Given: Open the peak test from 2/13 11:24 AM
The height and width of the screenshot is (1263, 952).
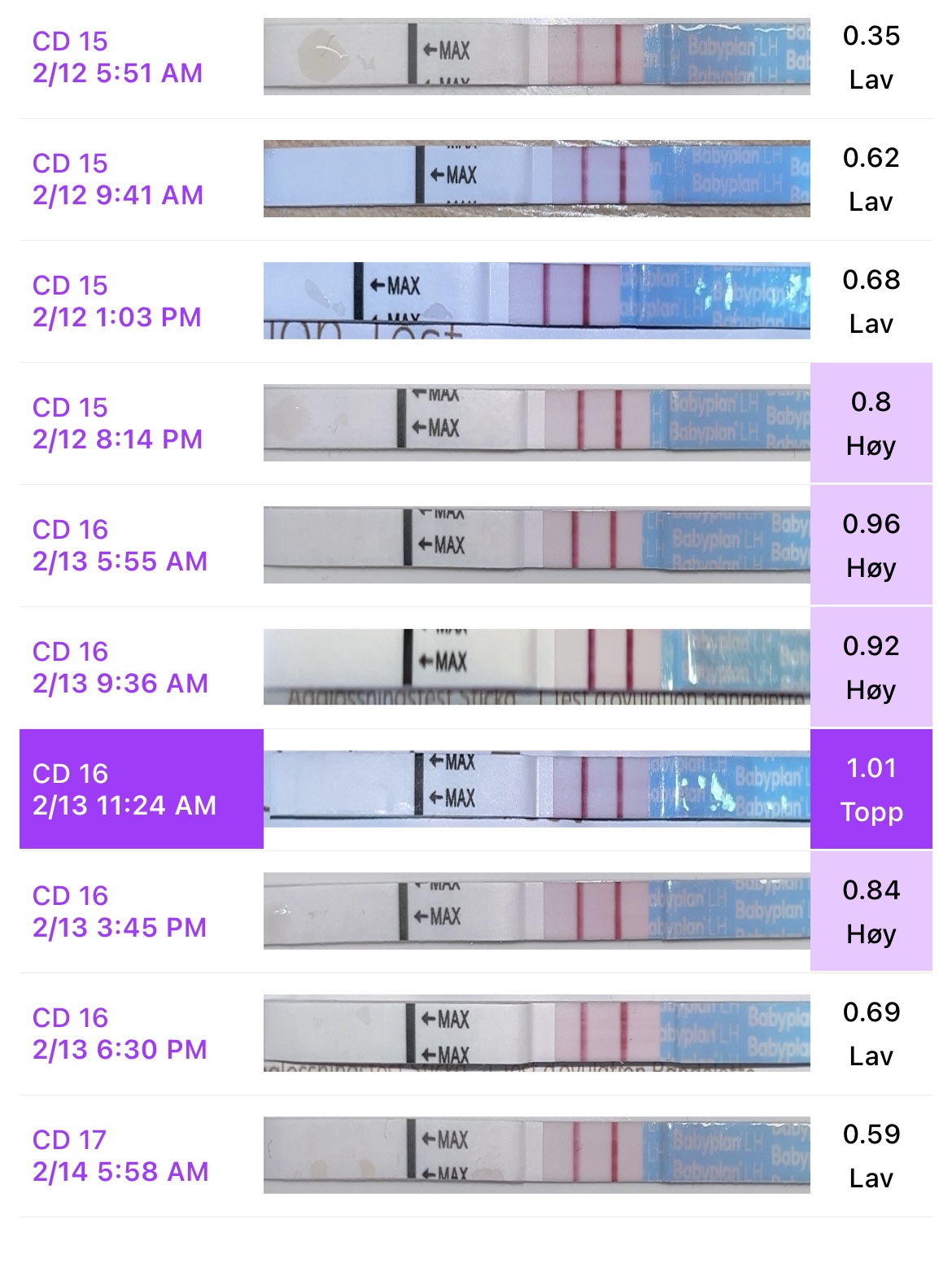Looking at the screenshot, I should (x=476, y=790).
